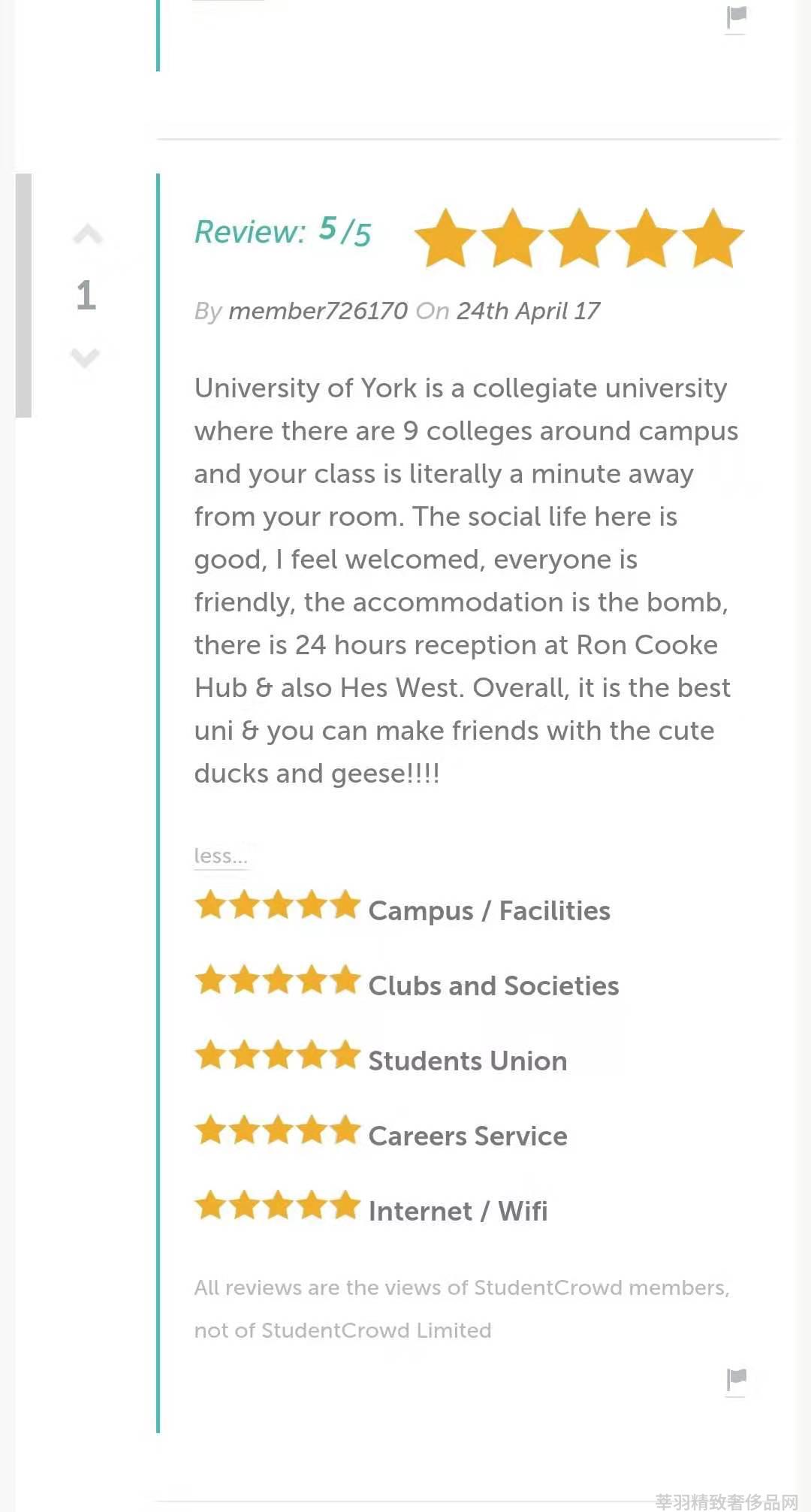Collapse the review with the less link

[221, 856]
